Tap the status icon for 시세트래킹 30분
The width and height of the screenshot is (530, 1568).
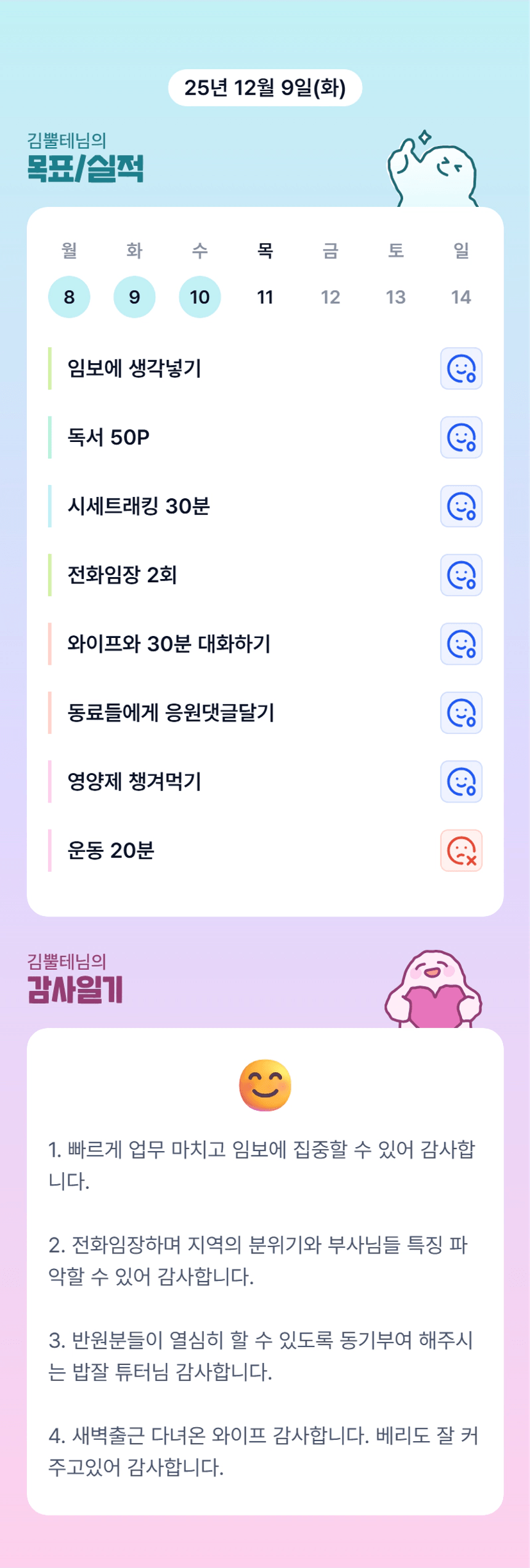click(x=461, y=506)
